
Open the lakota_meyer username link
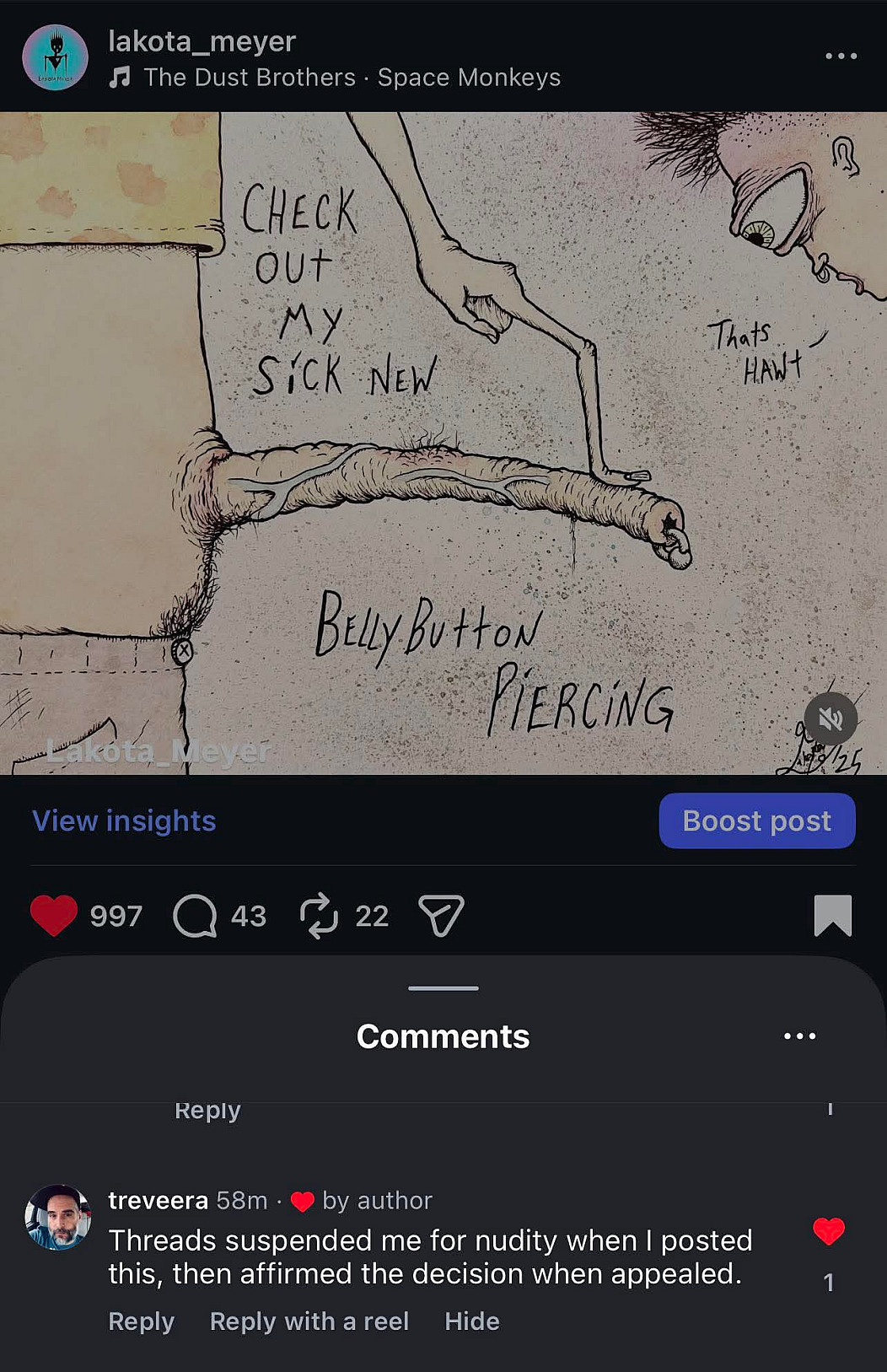(x=202, y=41)
